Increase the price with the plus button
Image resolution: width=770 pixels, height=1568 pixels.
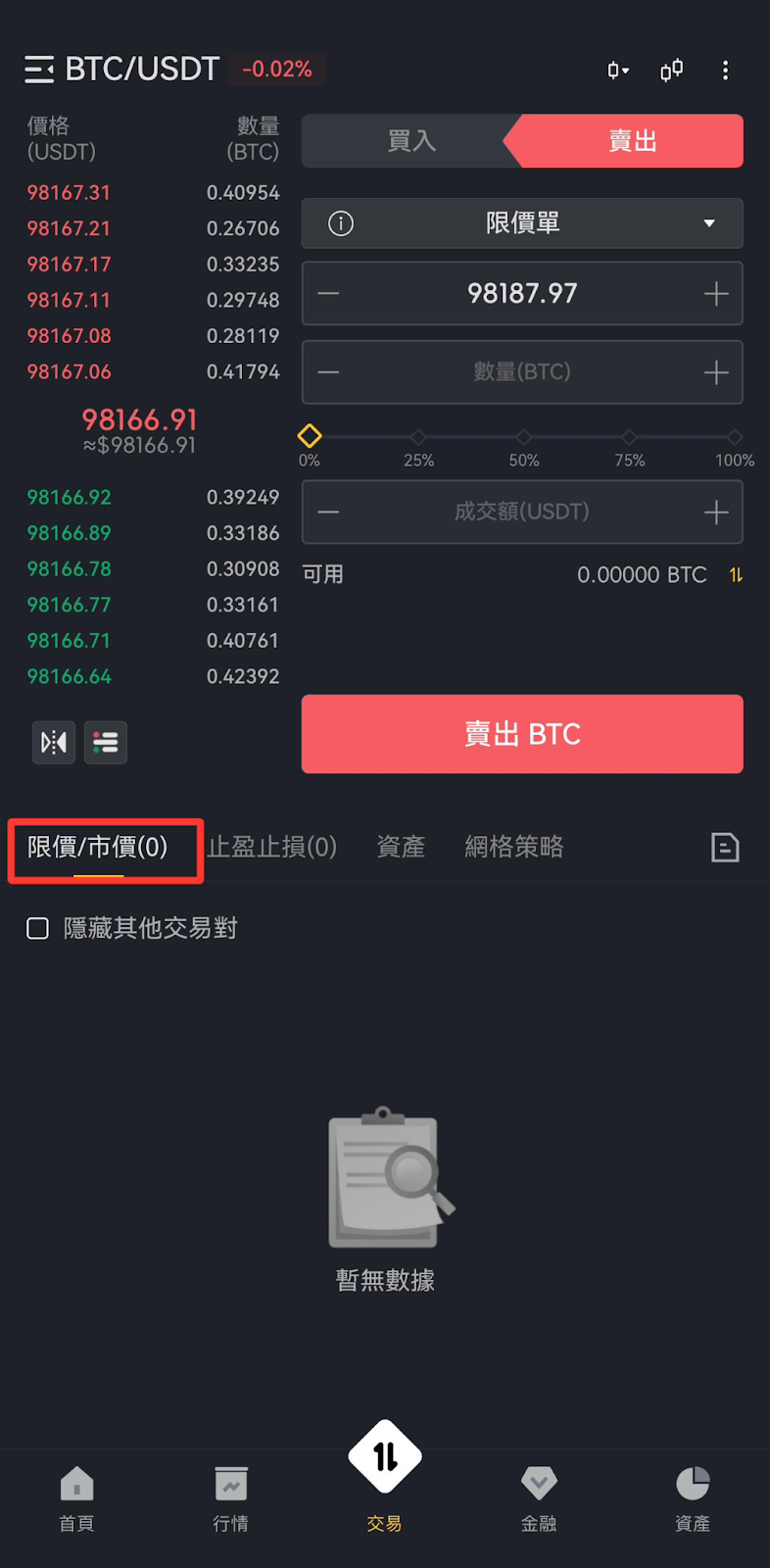point(716,293)
